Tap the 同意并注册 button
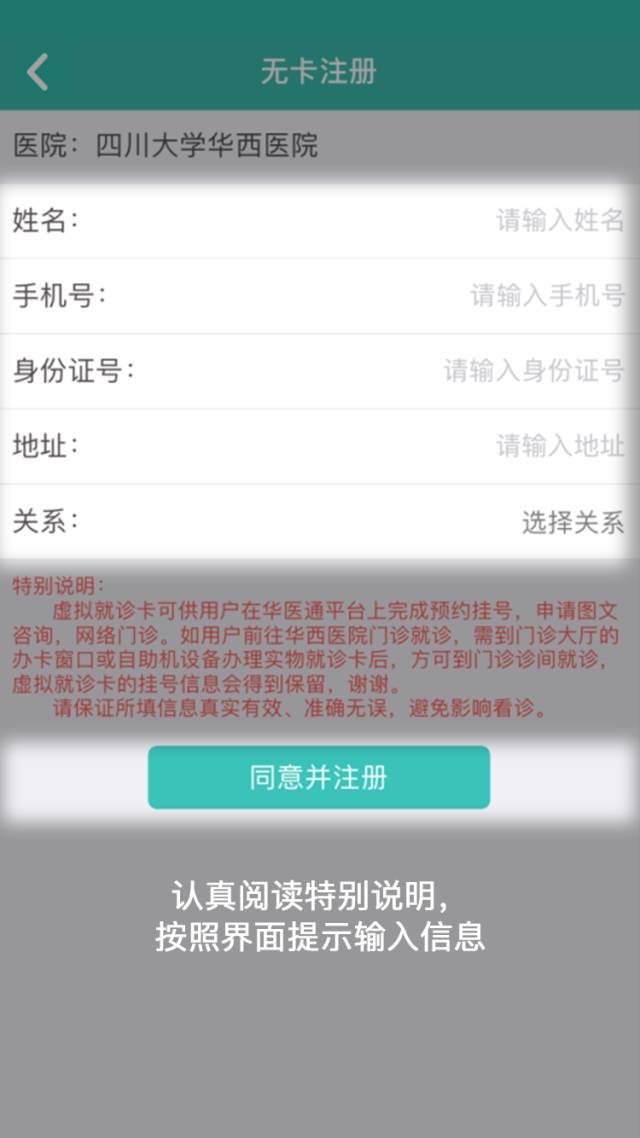Screen dimensions: 640x1138 pos(319,777)
